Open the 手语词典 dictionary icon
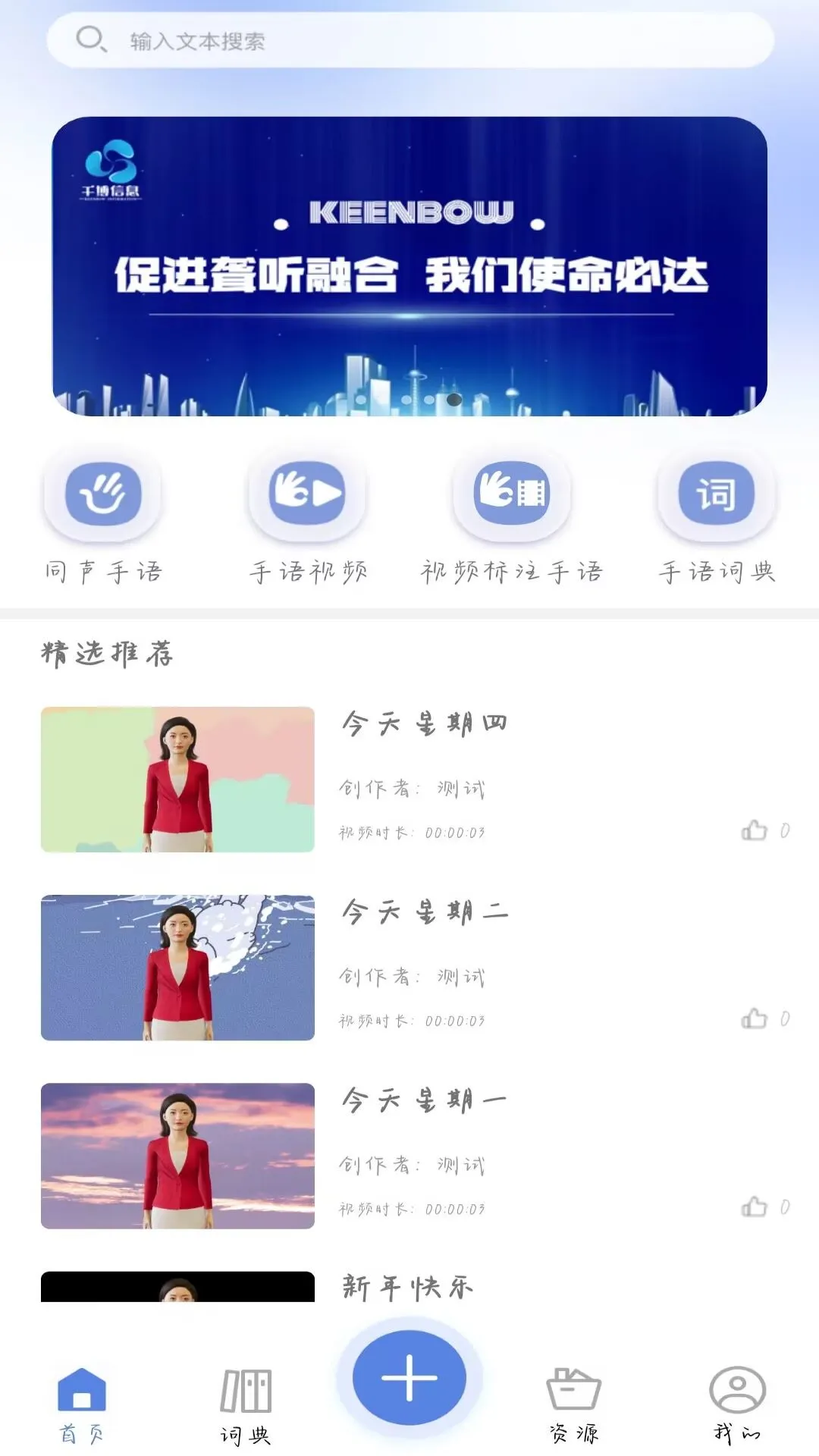Screen dimensions: 819x1456 point(714,494)
